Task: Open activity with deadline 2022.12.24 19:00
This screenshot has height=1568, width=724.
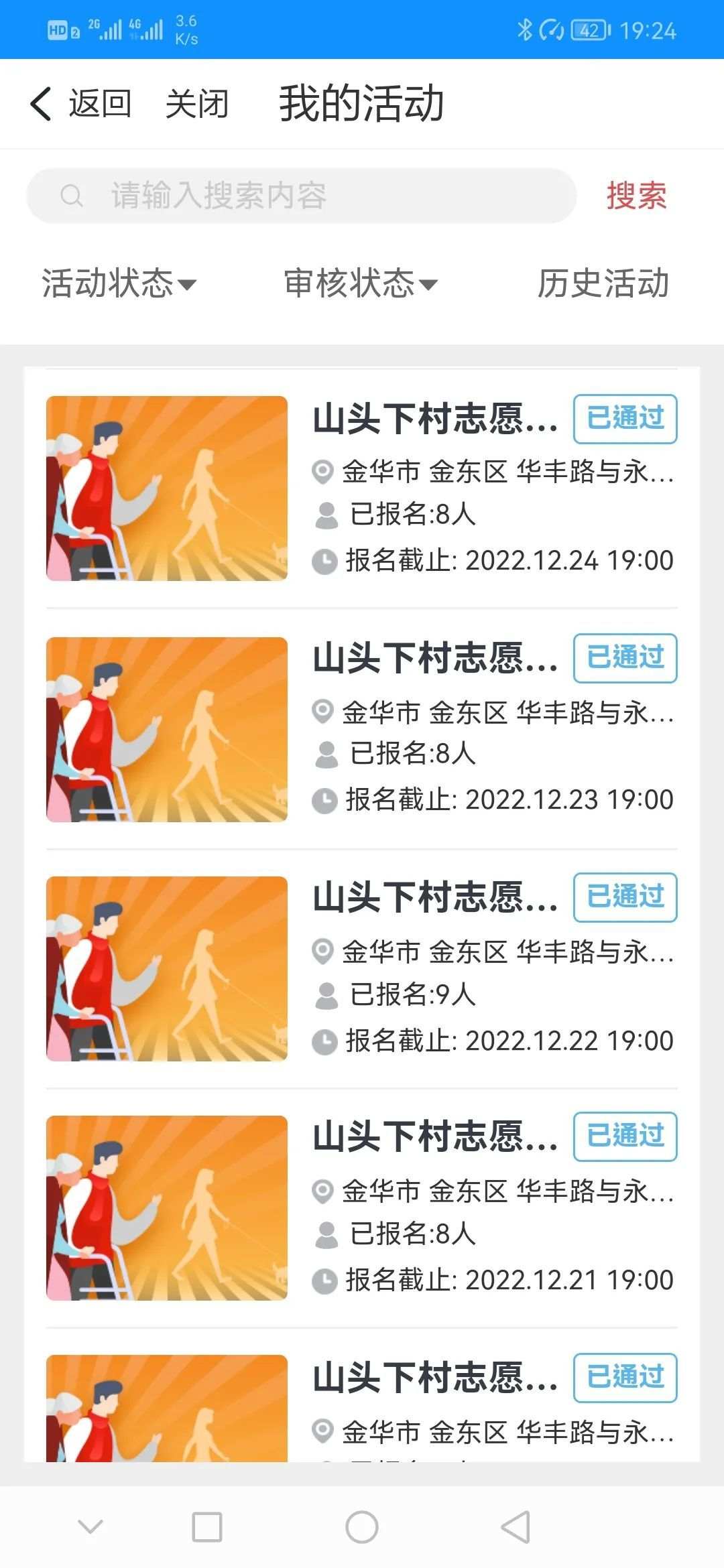Action: tap(362, 488)
